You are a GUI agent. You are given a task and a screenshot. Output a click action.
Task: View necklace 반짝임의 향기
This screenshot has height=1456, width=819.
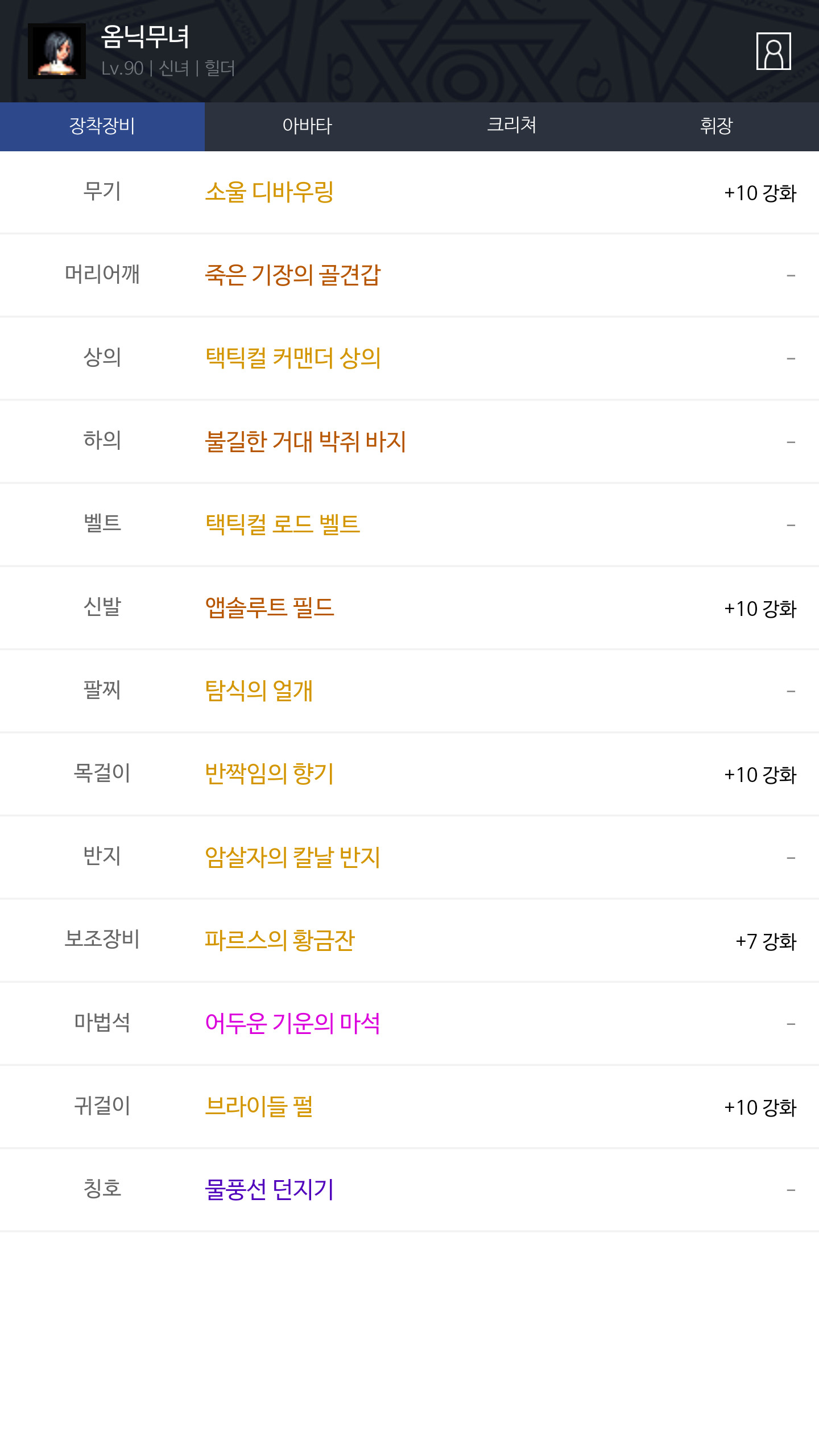[x=269, y=774]
